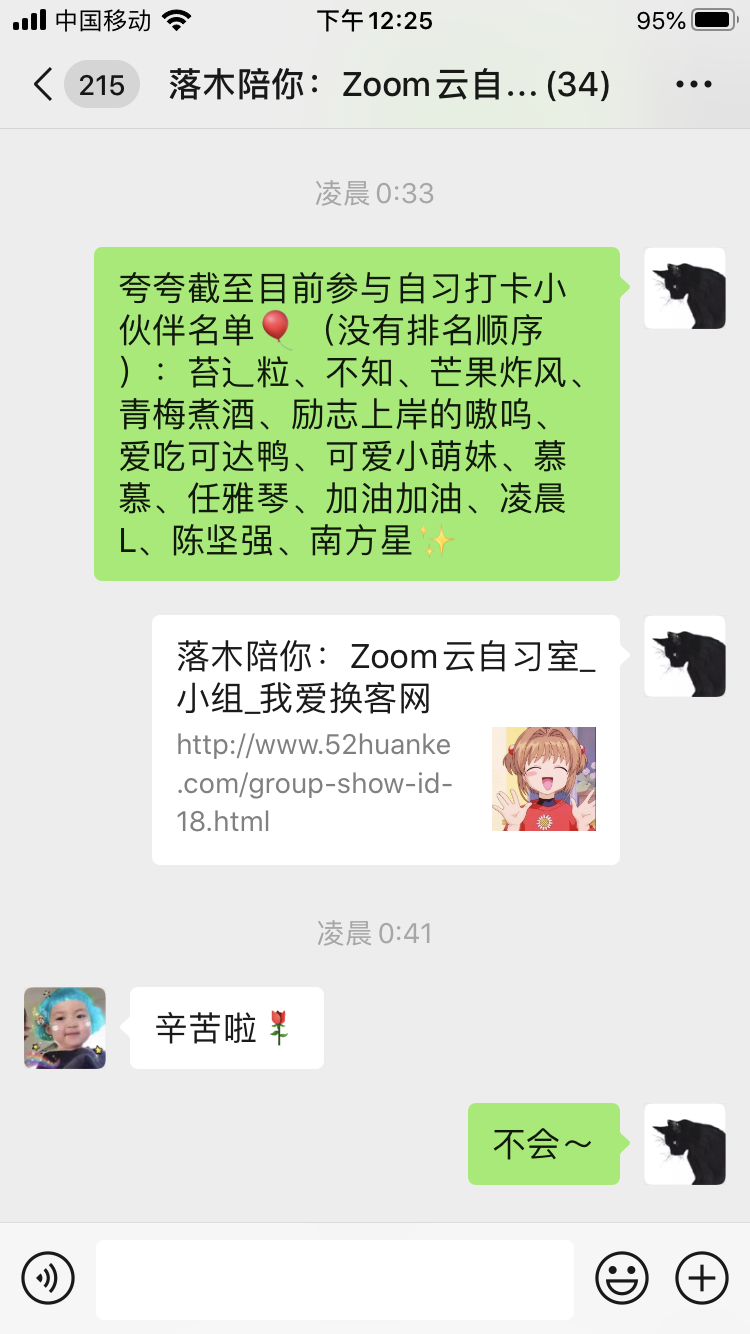Open the blue-haired avatar beside 辛苦啦
The height and width of the screenshot is (1334, 750).
pyautogui.click(x=65, y=1028)
